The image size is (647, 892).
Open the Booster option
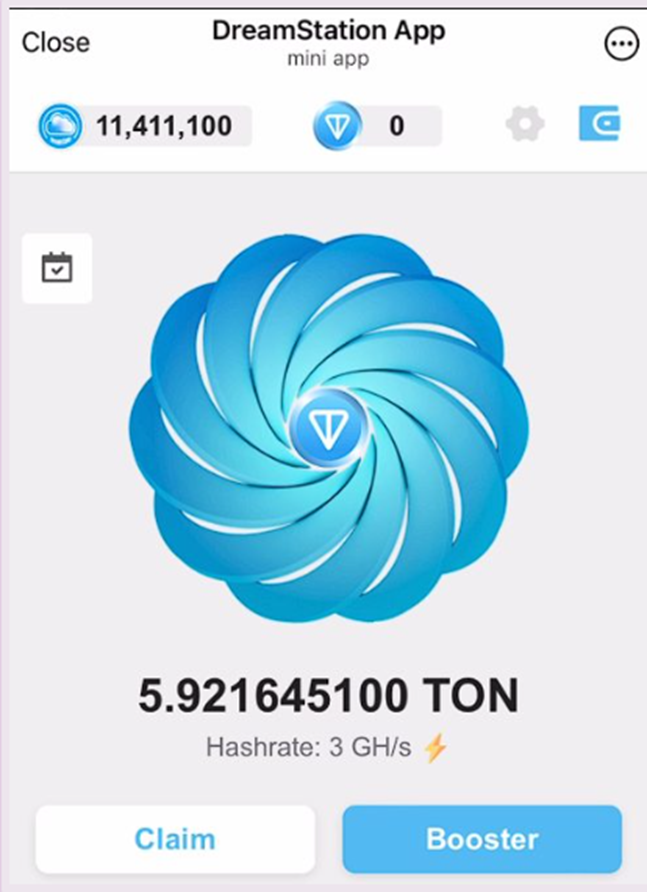point(482,839)
